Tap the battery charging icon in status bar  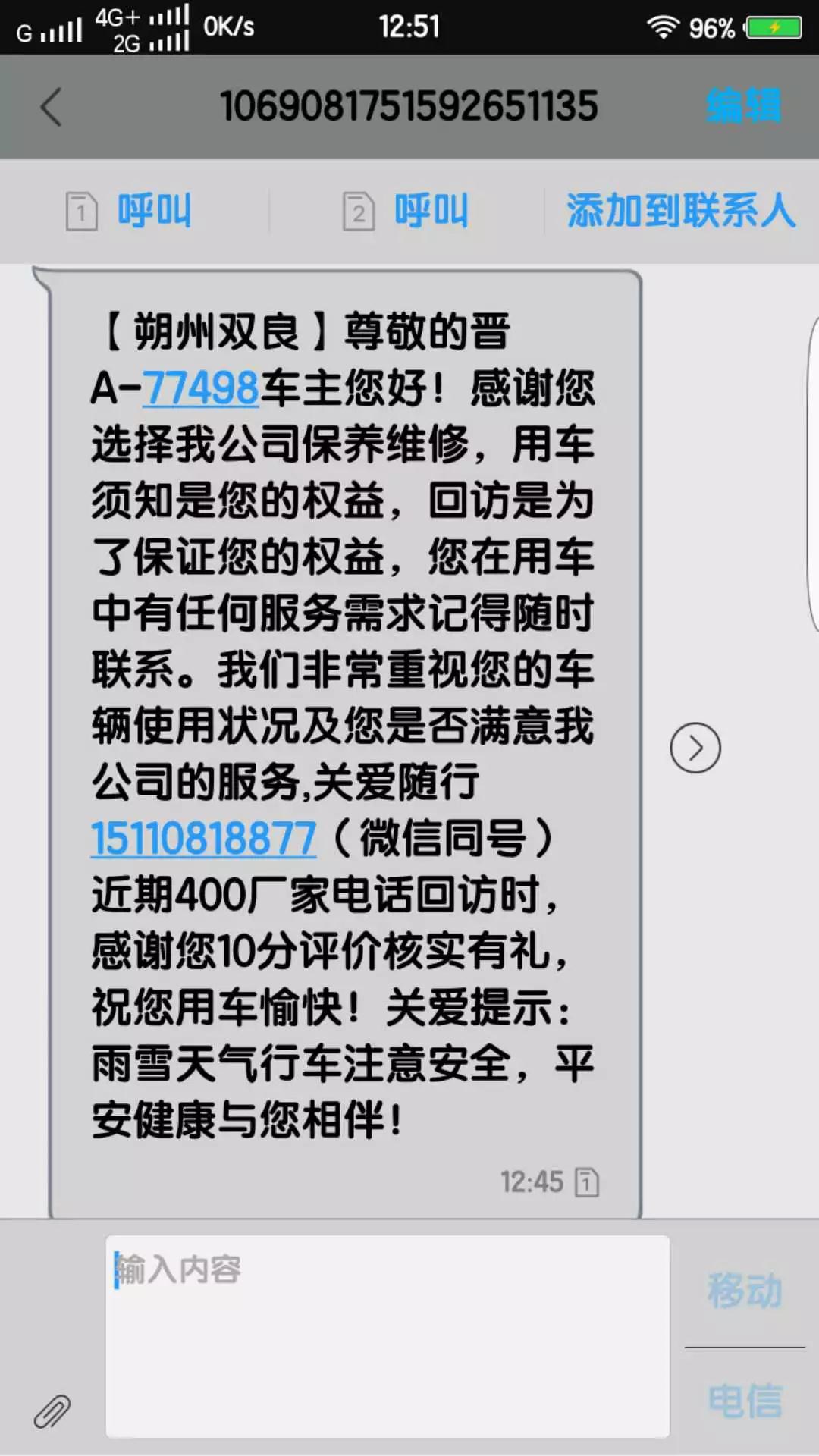[x=774, y=27]
